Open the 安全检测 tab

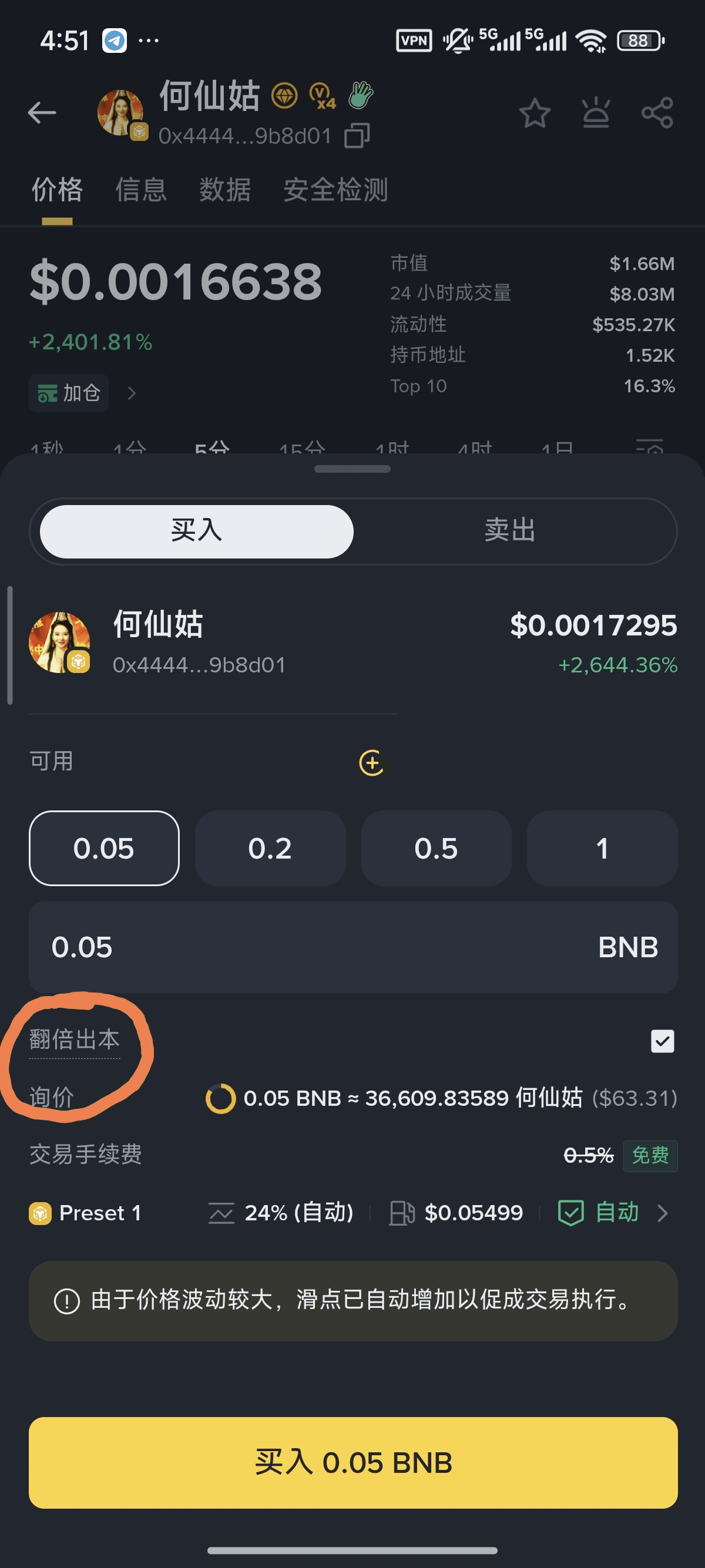tap(335, 190)
